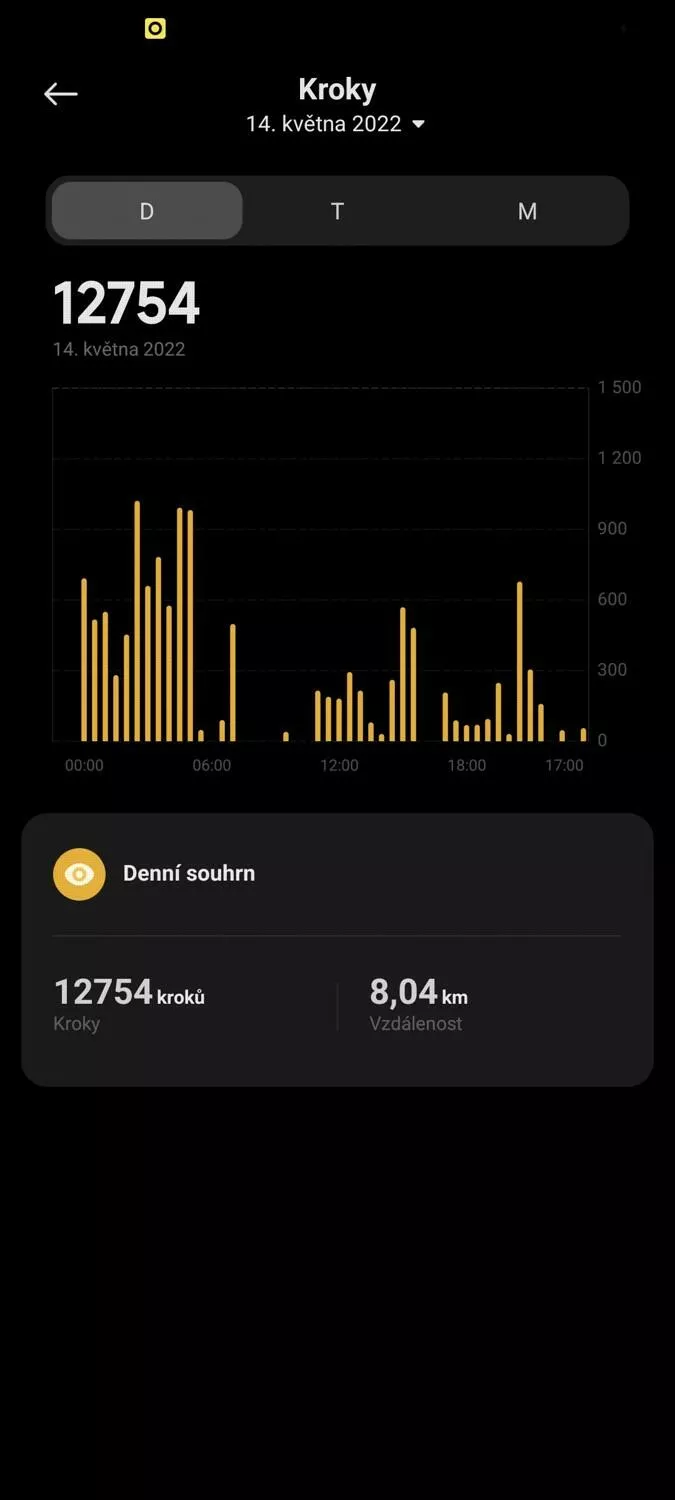Switch to the T weekly tab
This screenshot has width=675, height=1500.
pos(337,211)
